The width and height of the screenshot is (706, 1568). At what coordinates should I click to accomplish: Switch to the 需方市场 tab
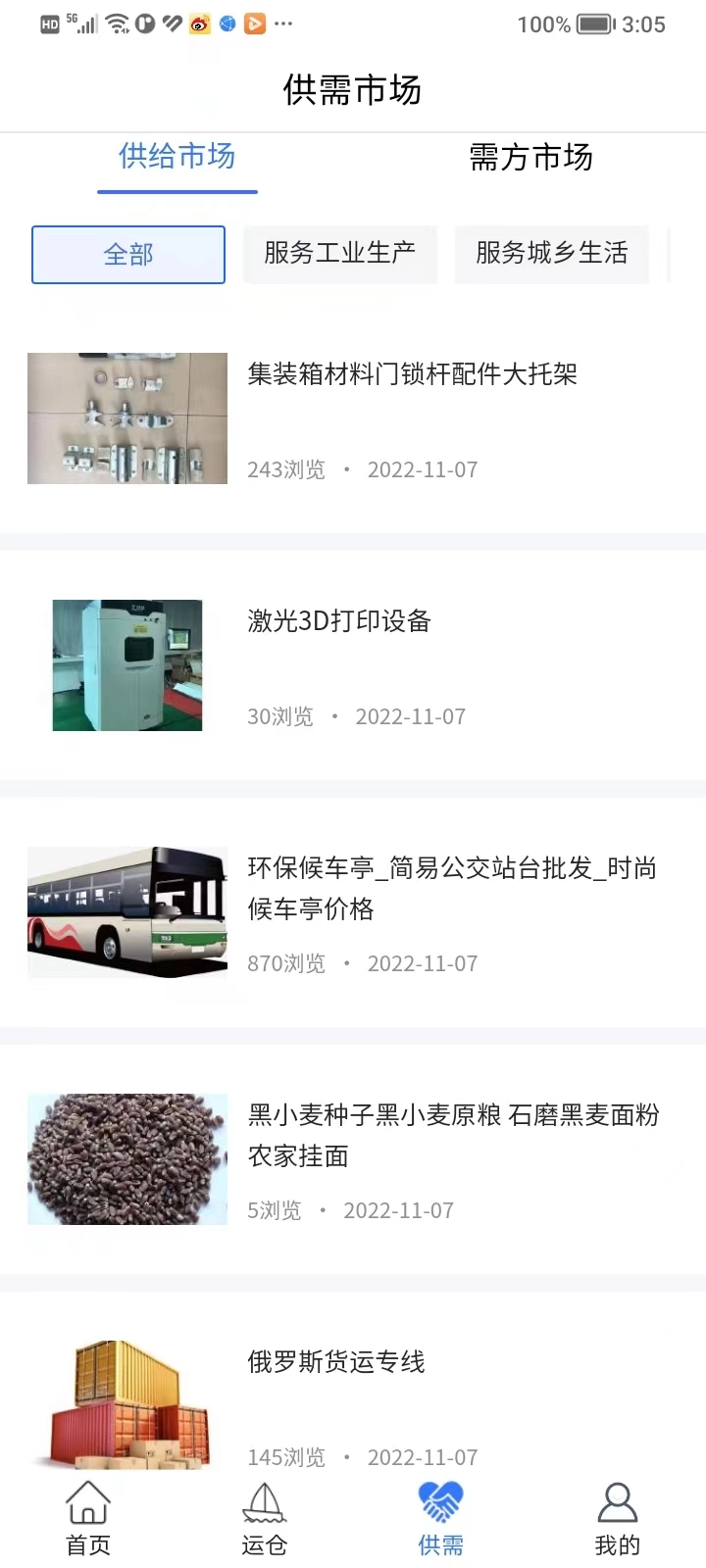click(530, 157)
